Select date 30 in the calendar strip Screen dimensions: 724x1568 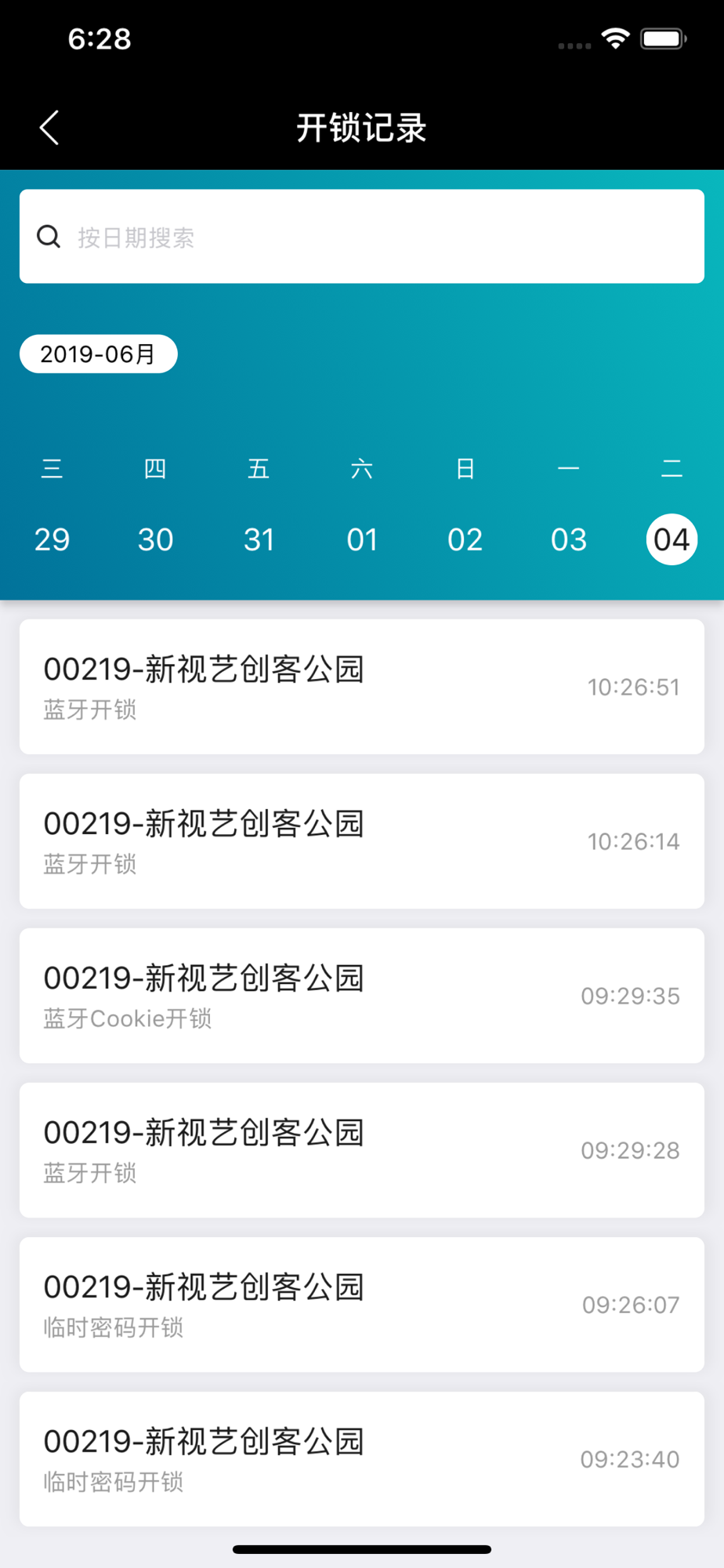click(x=155, y=539)
